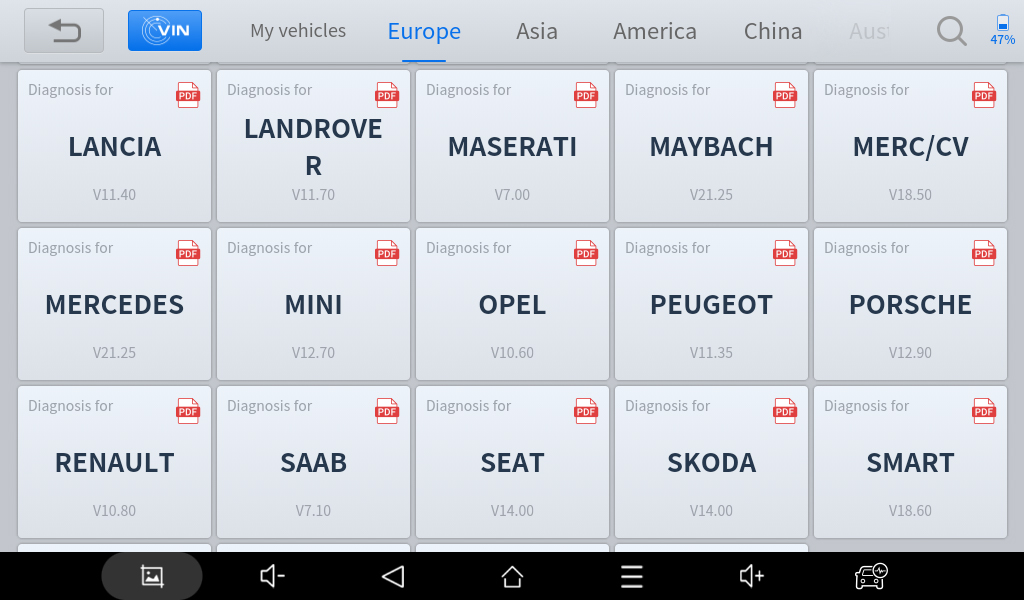Screen dimensions: 1024x600
Task: Switch to the Asia tab
Action: coord(537,31)
